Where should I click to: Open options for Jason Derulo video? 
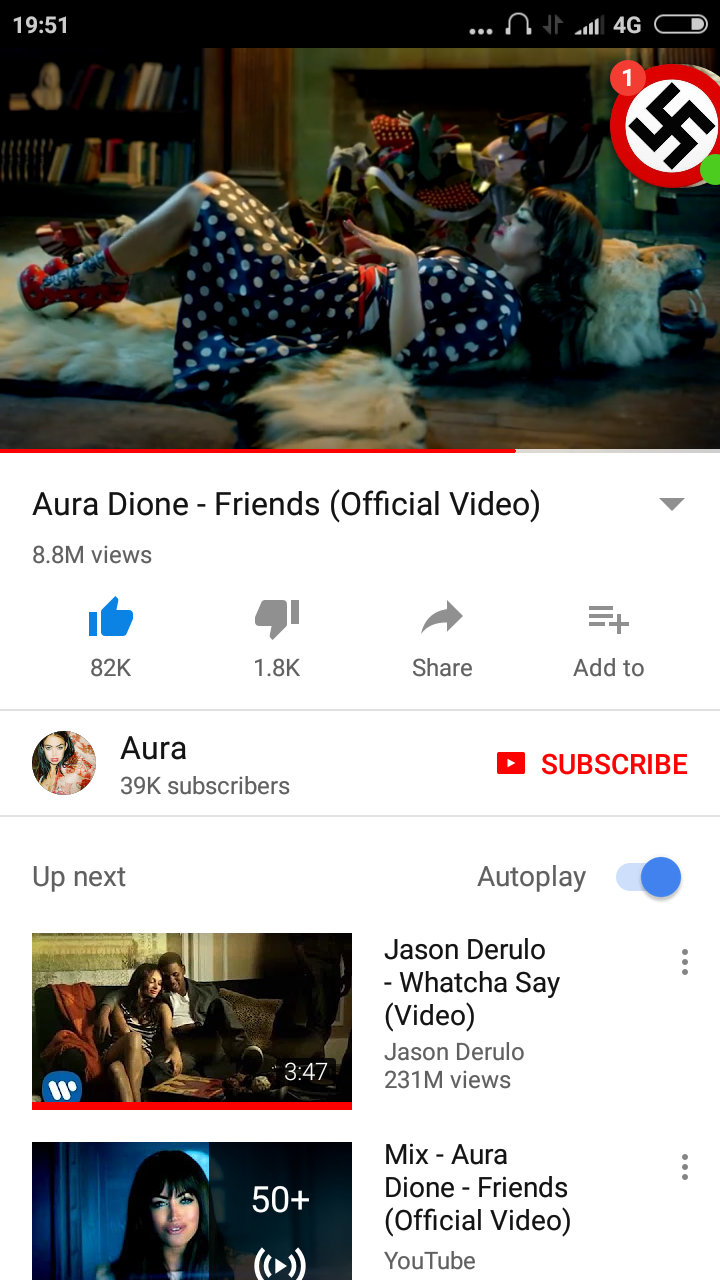pos(685,962)
